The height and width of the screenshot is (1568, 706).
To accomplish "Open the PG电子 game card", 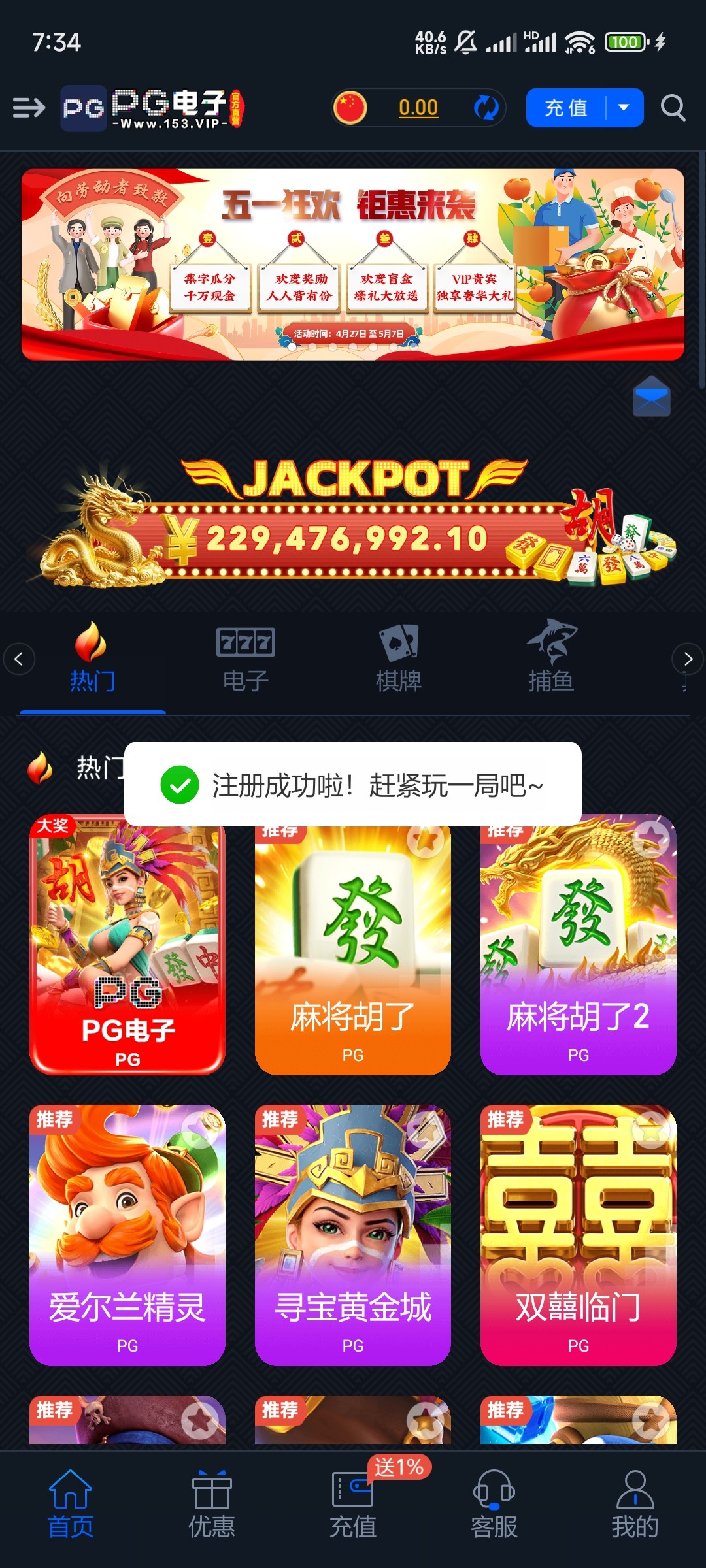I will (127, 947).
